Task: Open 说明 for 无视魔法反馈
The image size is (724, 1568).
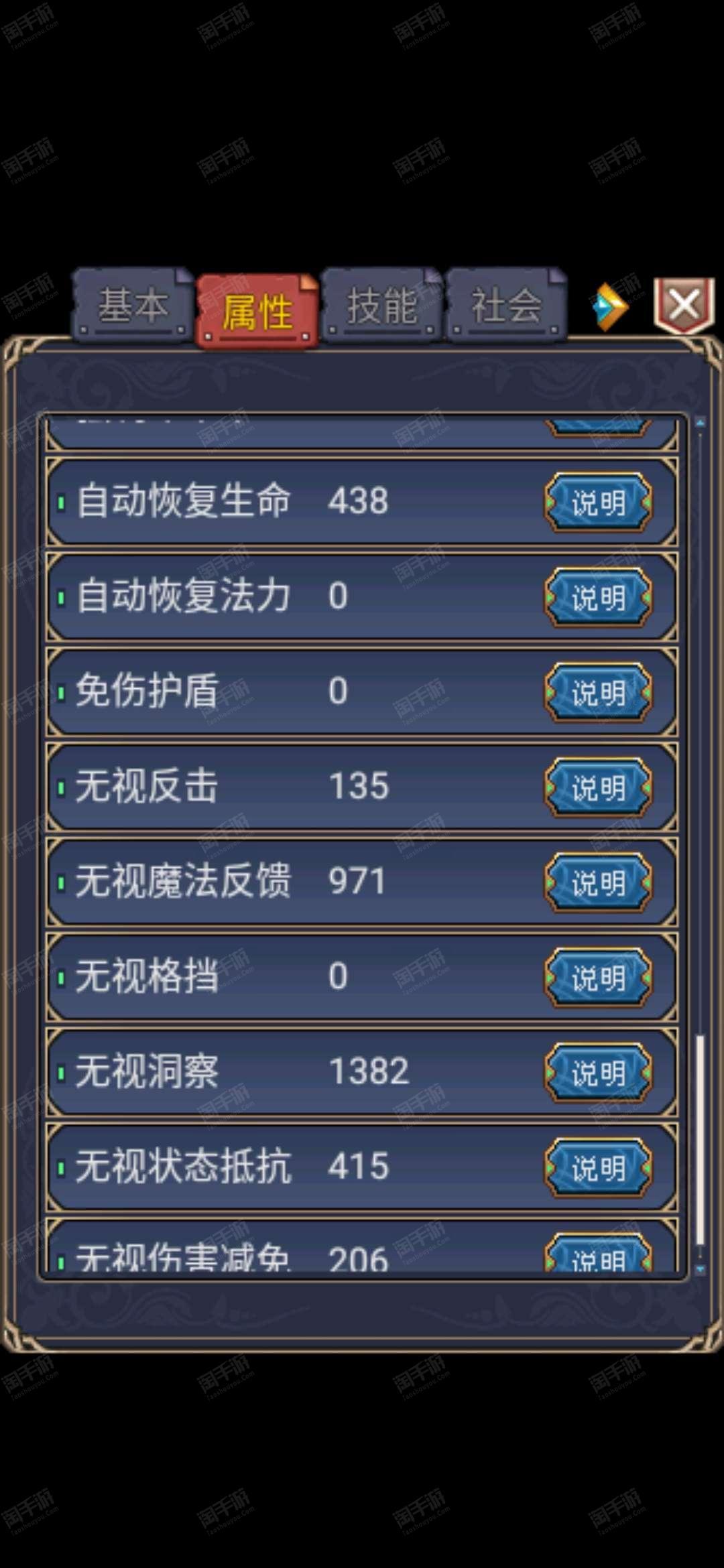Action: [x=598, y=883]
